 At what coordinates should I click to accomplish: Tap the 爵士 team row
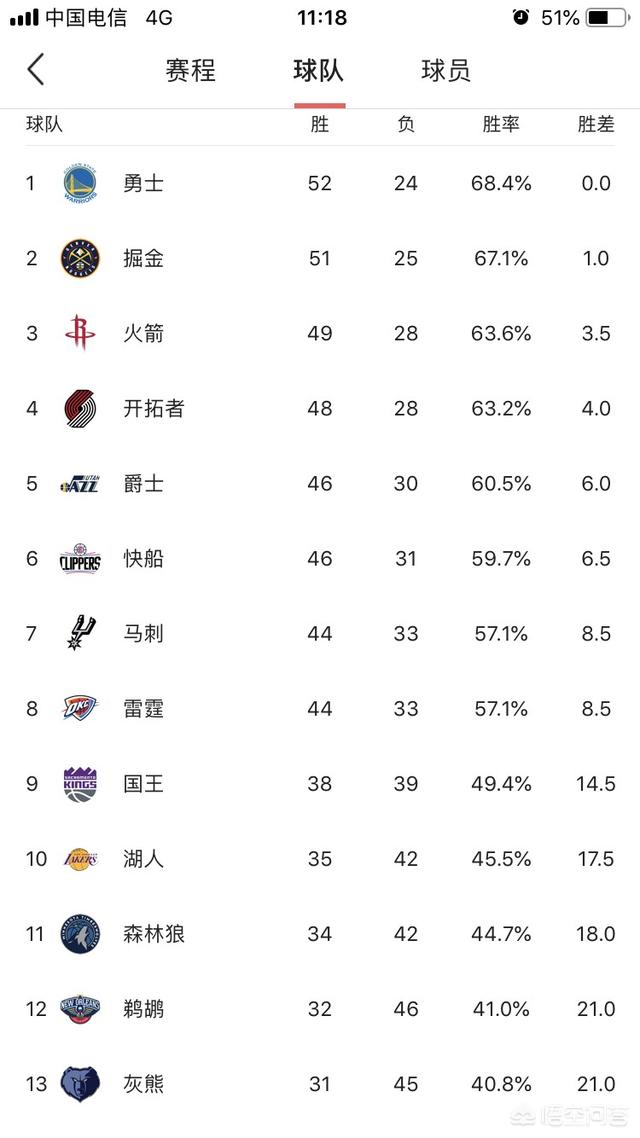pyautogui.click(x=320, y=484)
